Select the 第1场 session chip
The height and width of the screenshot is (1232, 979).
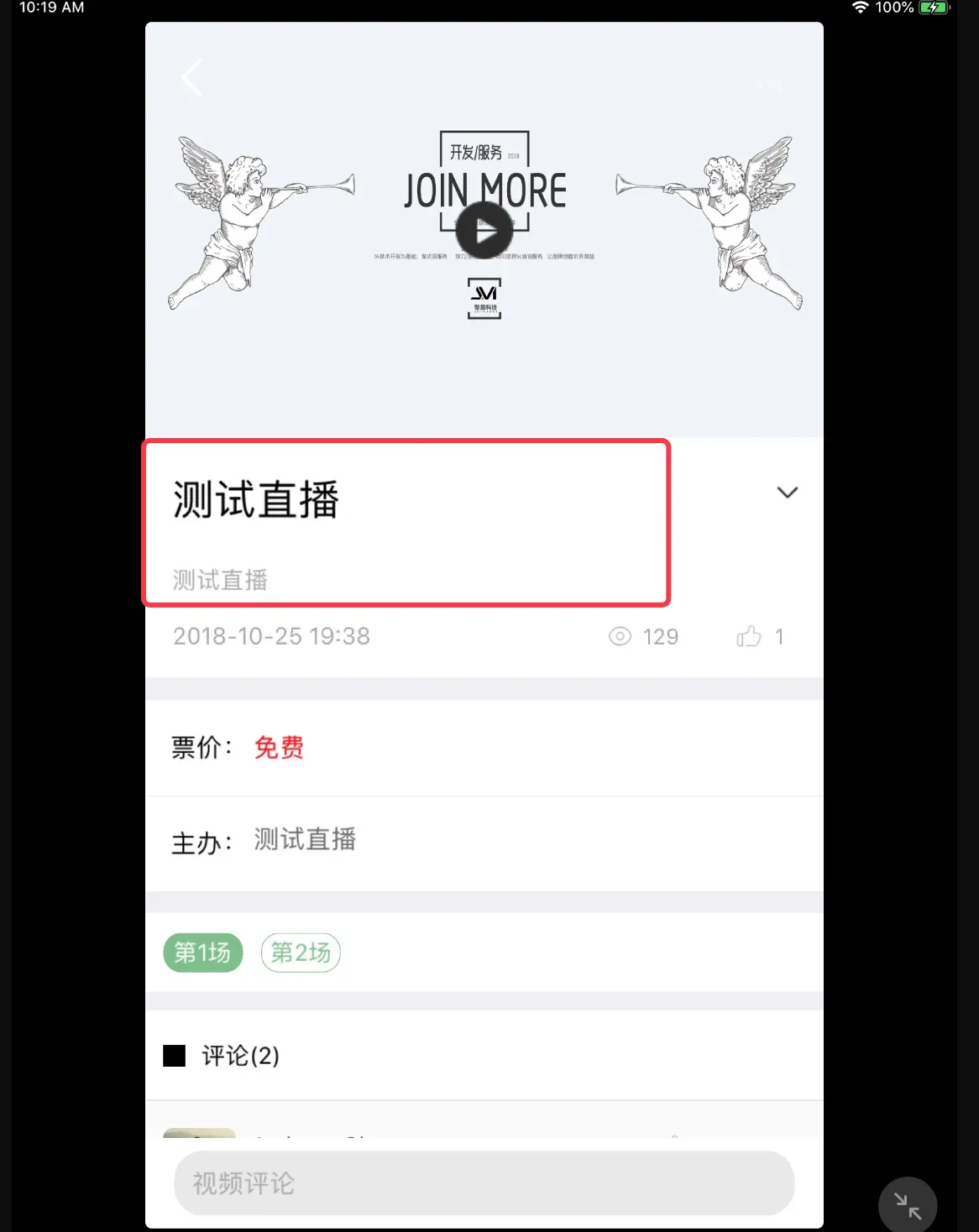(x=203, y=953)
